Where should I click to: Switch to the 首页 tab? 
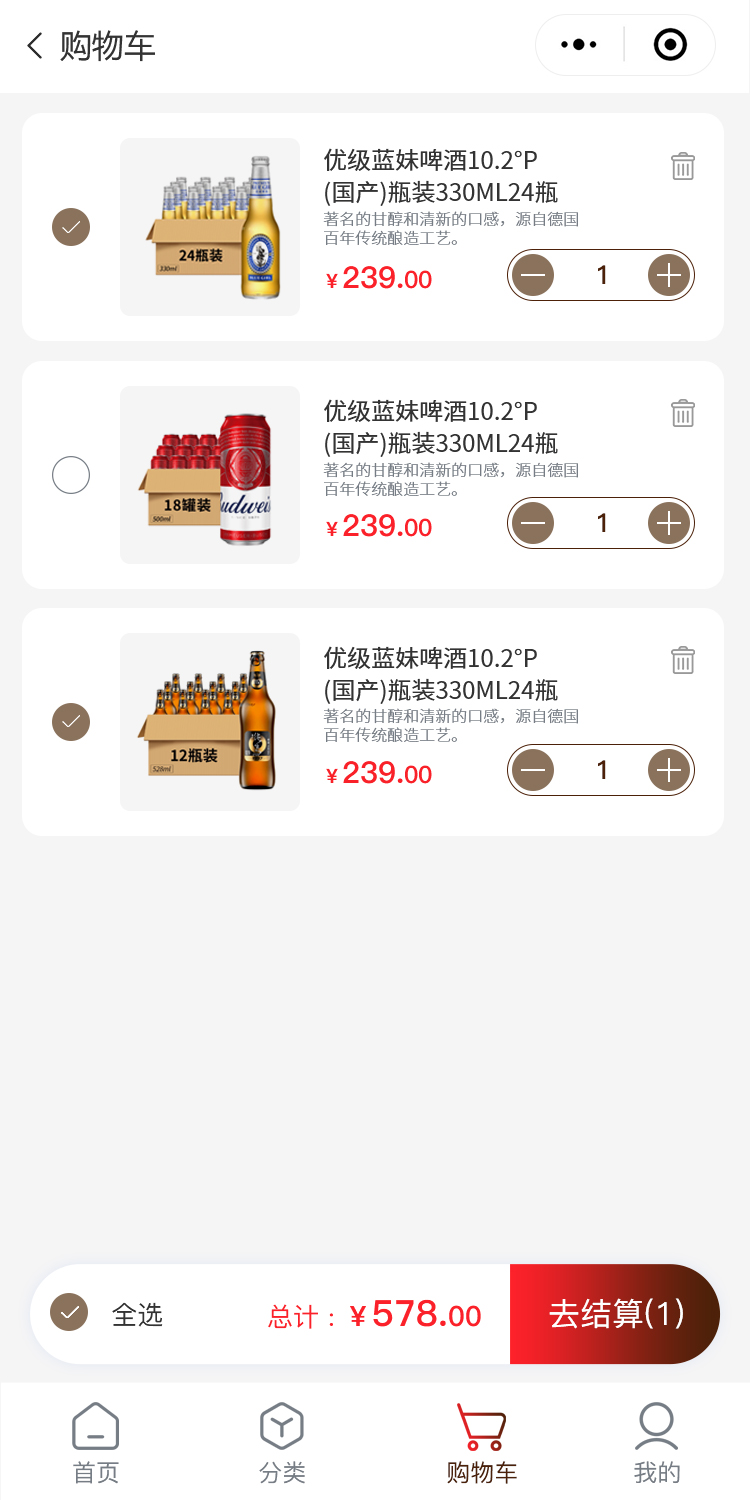(96, 1443)
